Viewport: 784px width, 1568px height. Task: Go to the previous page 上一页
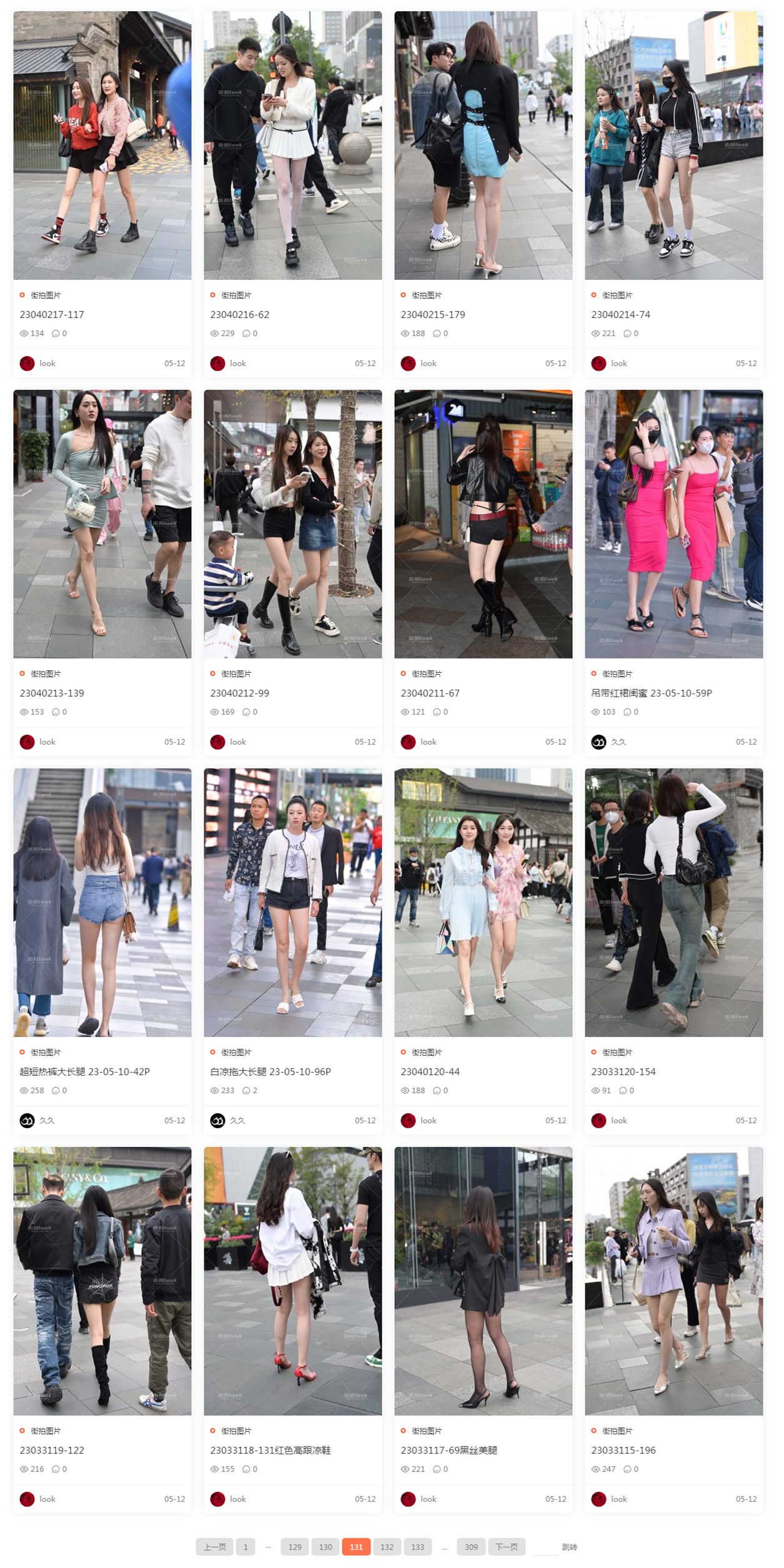(214, 1547)
